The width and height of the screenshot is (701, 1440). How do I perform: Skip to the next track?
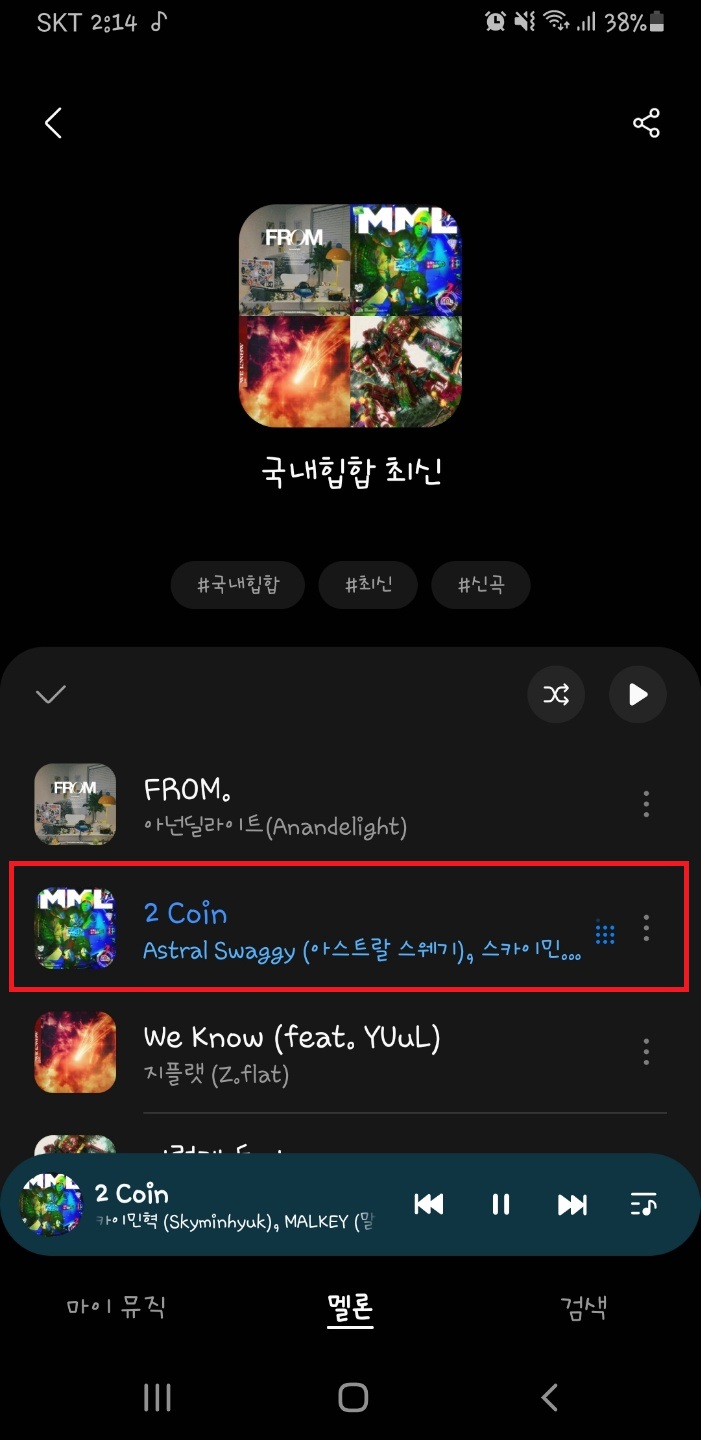pos(572,1205)
